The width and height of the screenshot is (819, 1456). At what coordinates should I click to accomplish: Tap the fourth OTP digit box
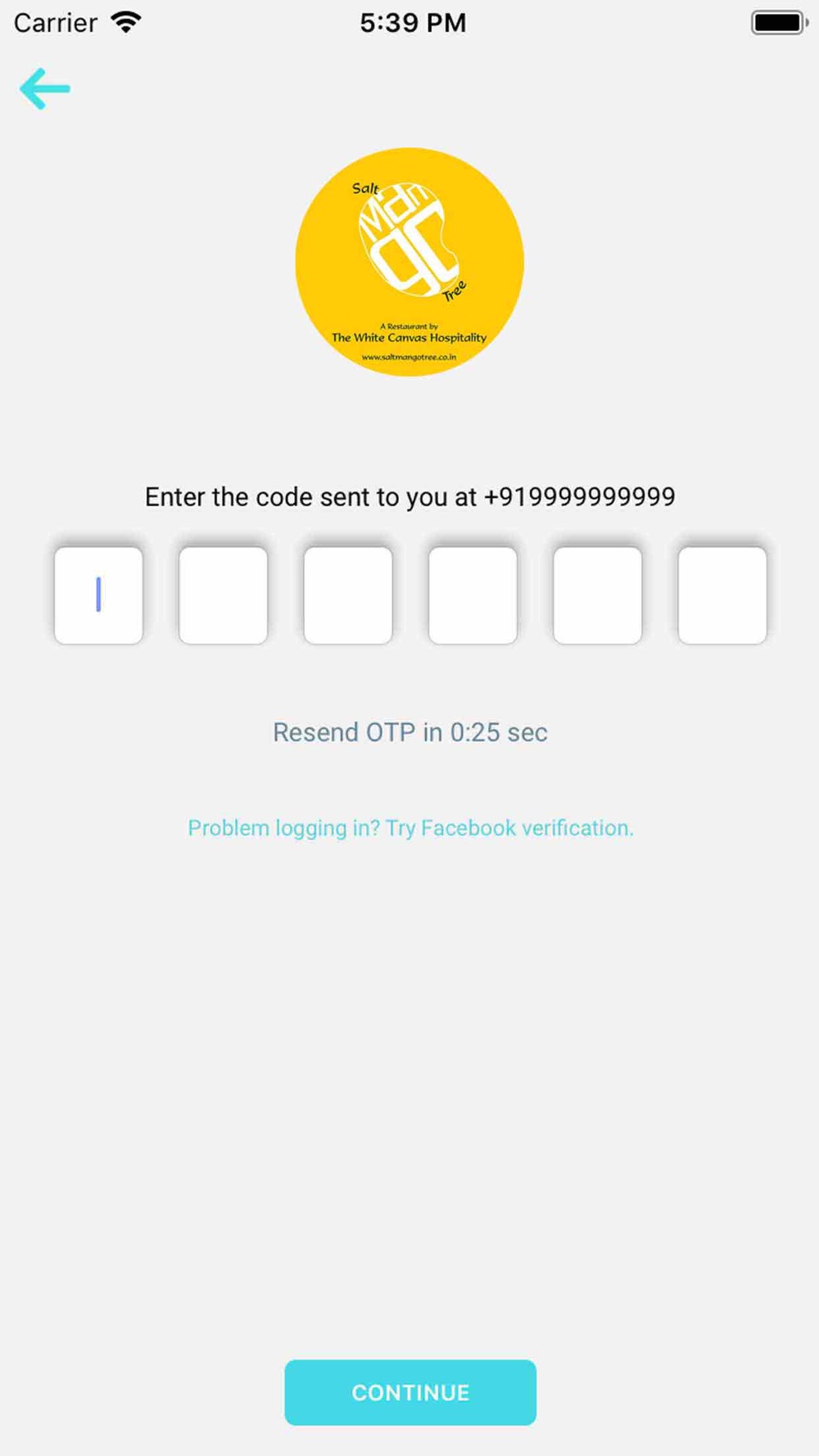[473, 595]
